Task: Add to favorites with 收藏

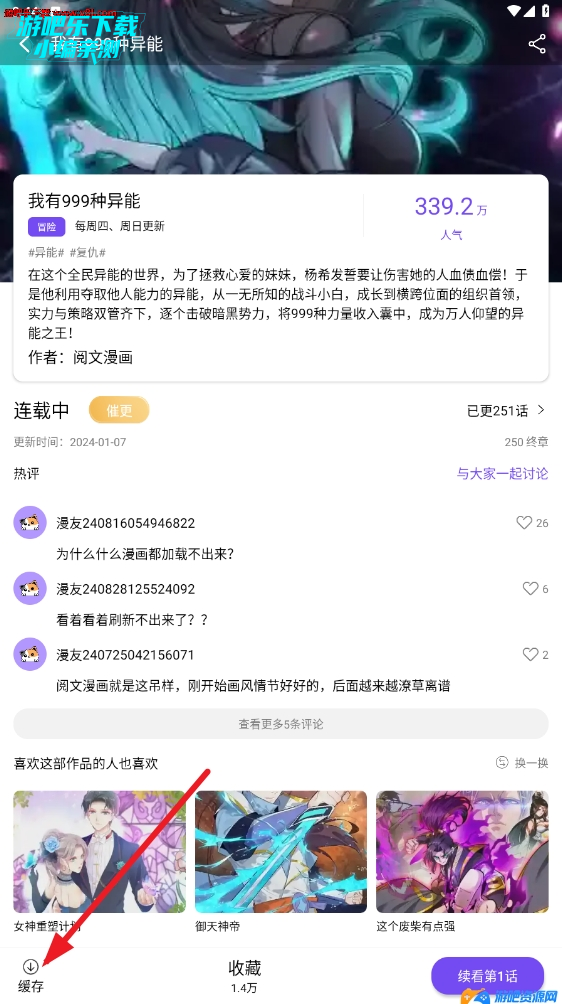Action: (245, 976)
